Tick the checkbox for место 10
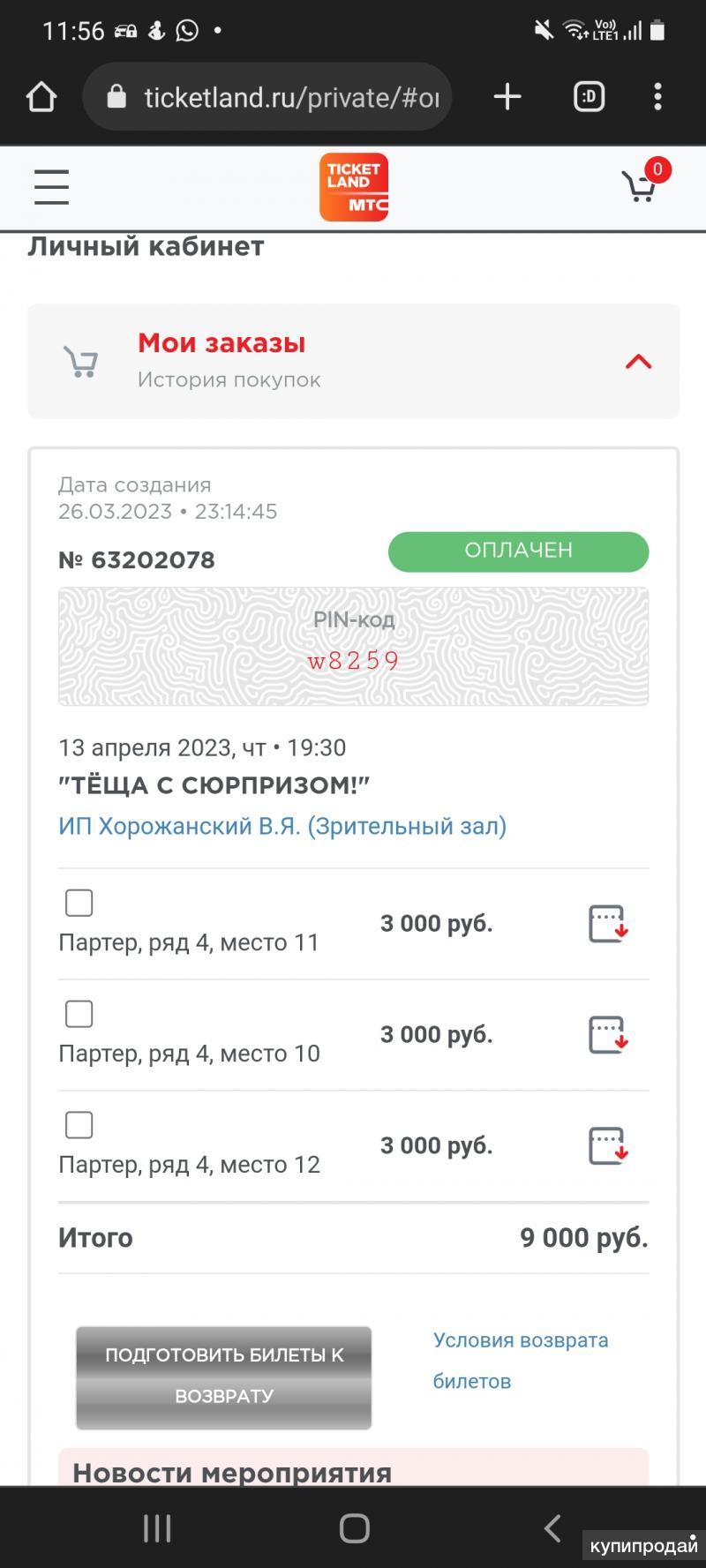 point(79,1014)
